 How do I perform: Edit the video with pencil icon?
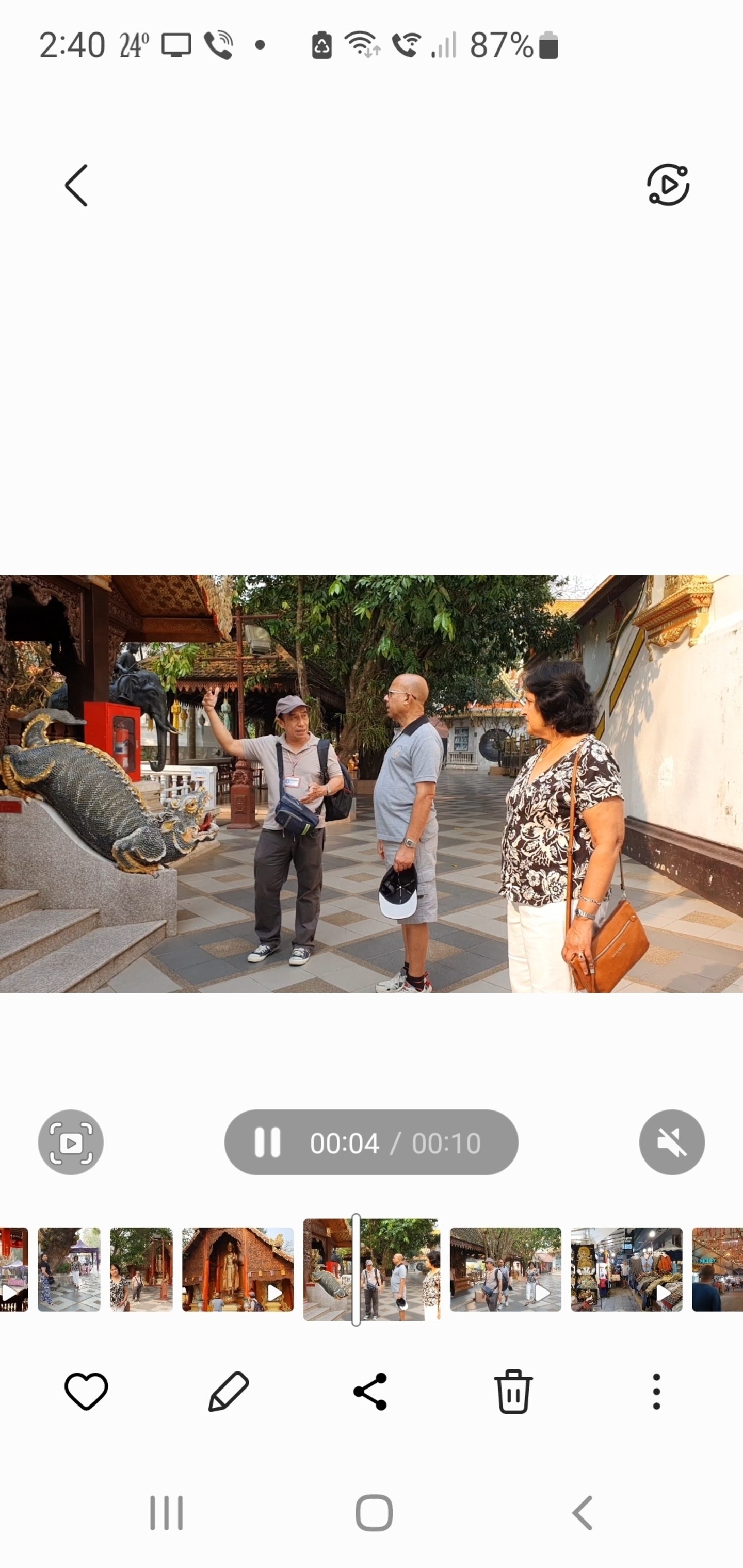pos(229,1391)
